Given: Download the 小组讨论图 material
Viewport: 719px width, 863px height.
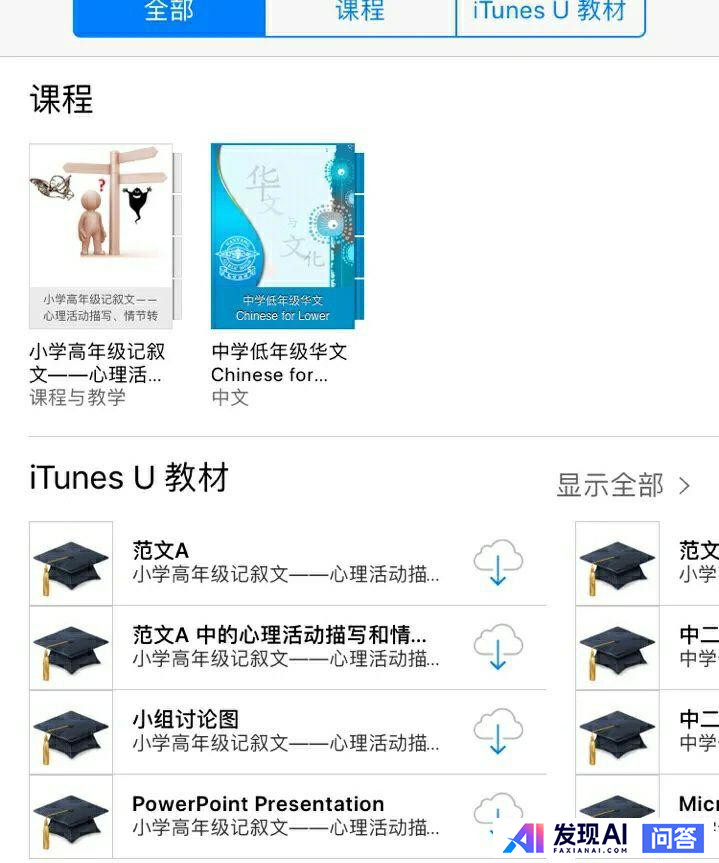Looking at the screenshot, I should click(498, 732).
